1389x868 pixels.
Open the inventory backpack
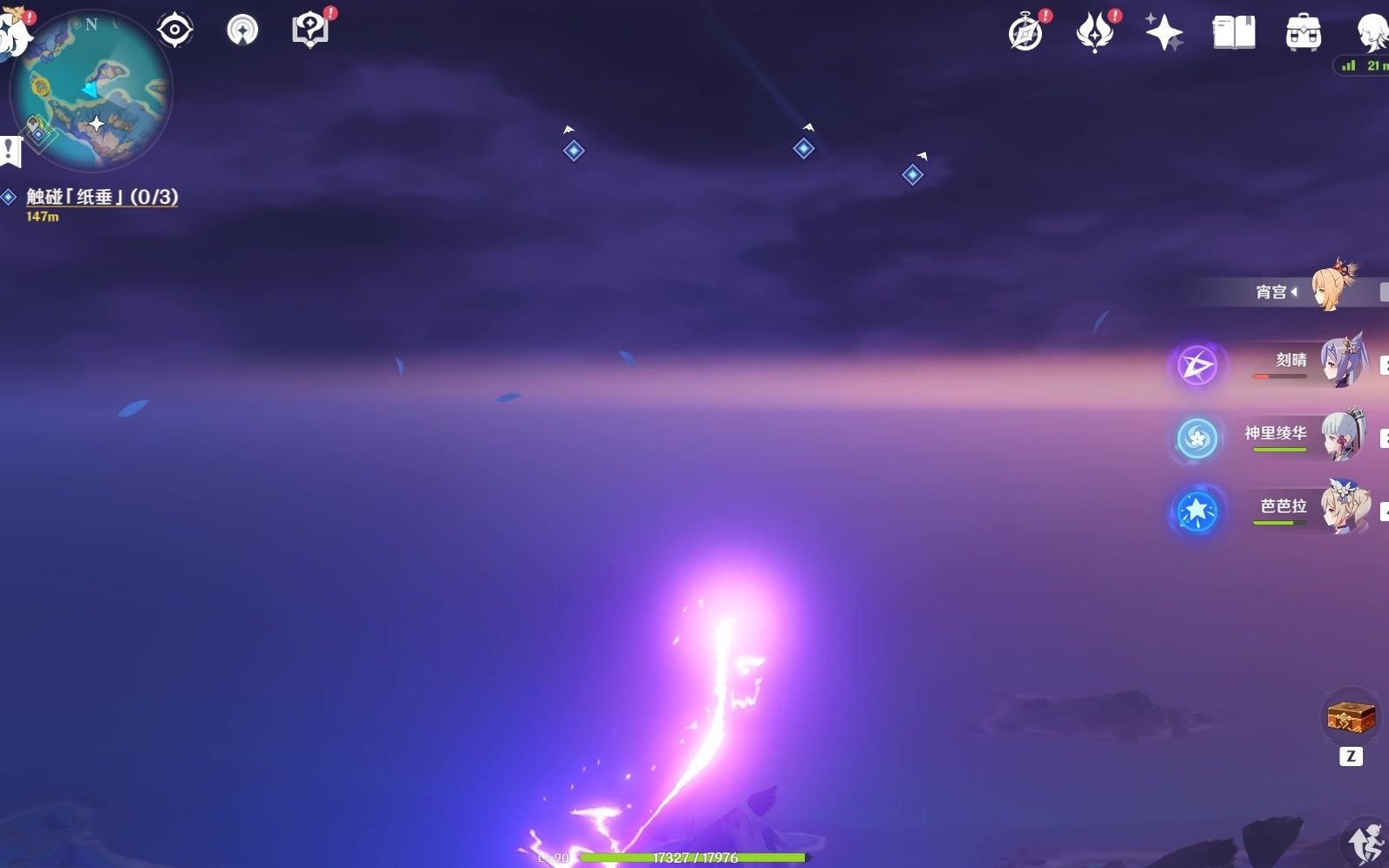(x=1304, y=33)
